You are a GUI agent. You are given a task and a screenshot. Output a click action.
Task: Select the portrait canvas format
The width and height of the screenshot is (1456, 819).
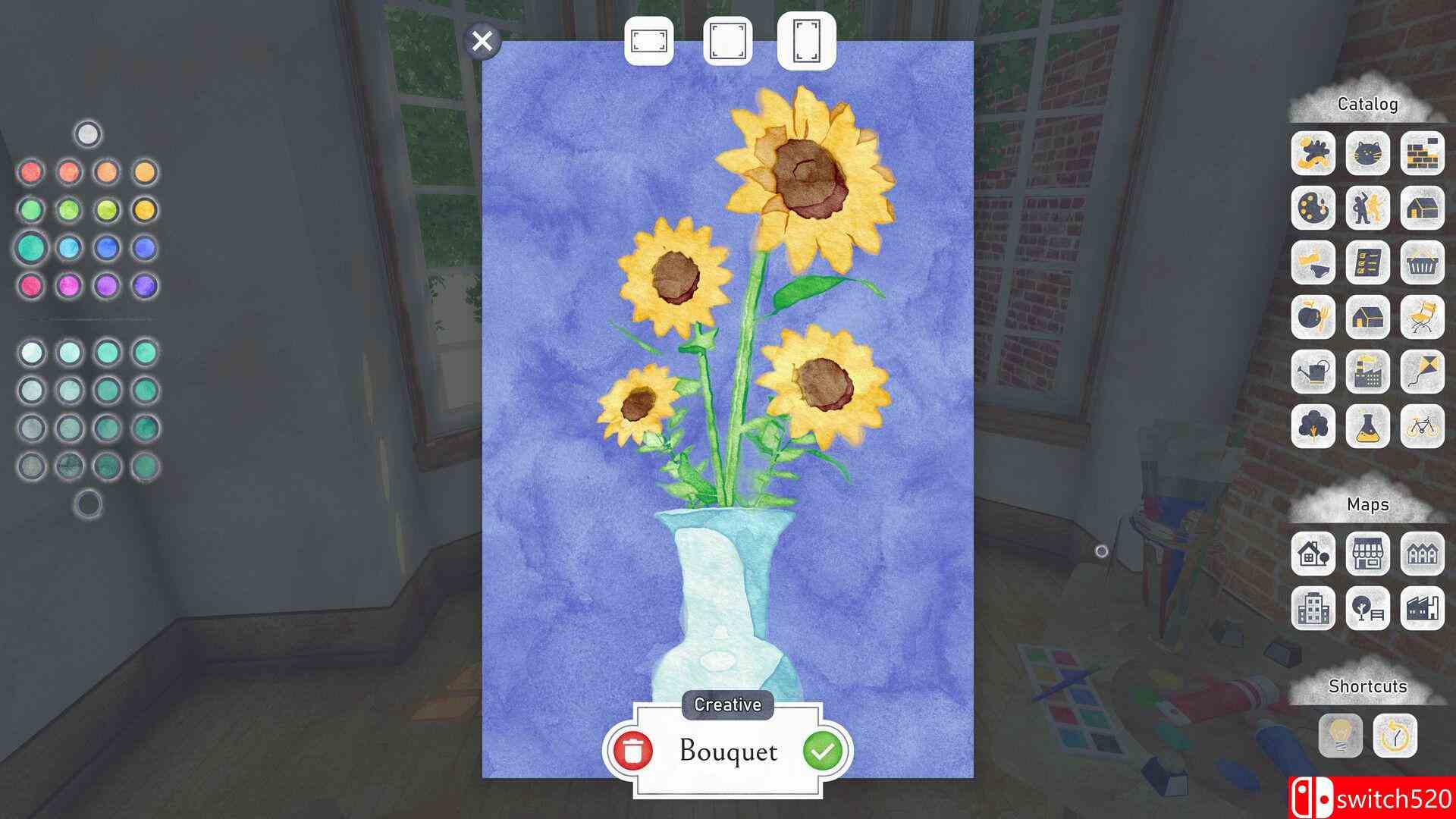pyautogui.click(x=806, y=41)
